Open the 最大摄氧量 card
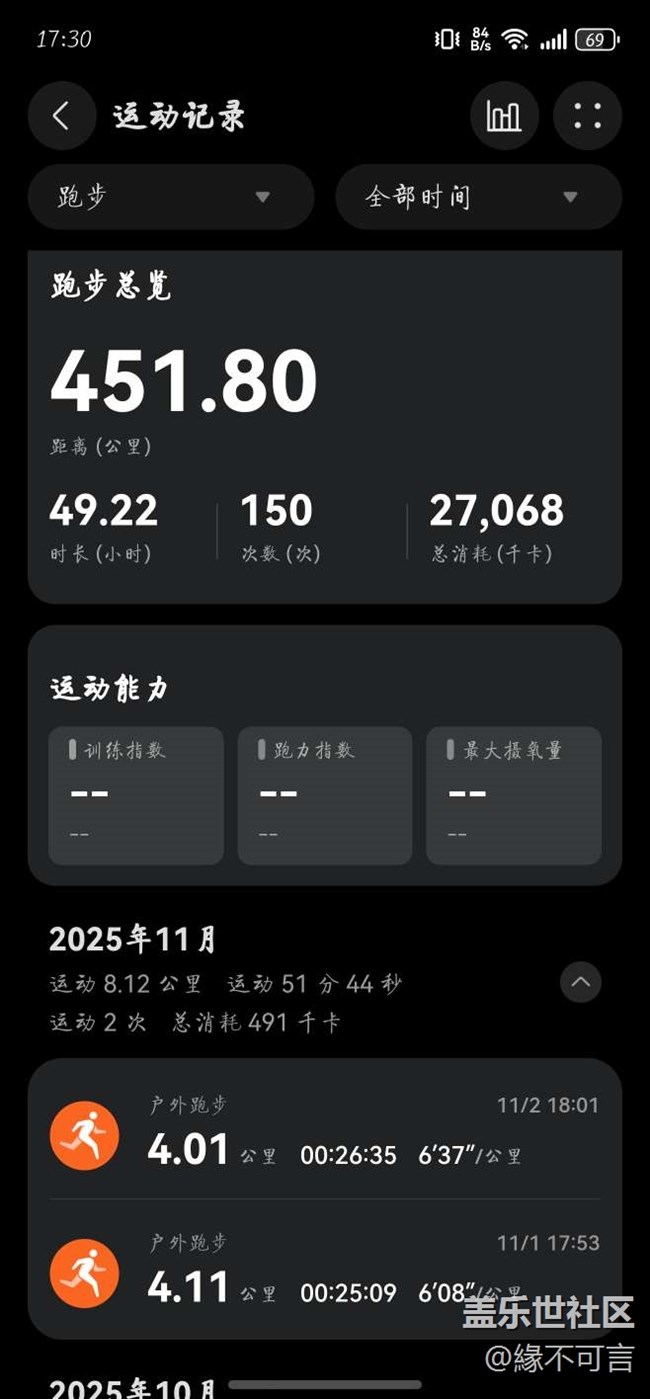Viewport: 650px width, 1399px height. pos(513,795)
